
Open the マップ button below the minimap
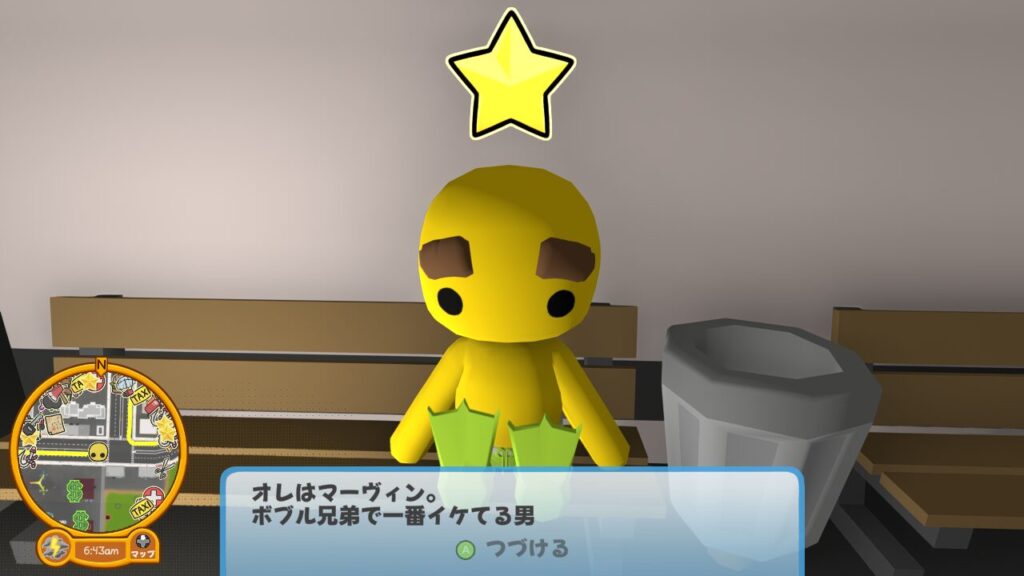coord(145,547)
